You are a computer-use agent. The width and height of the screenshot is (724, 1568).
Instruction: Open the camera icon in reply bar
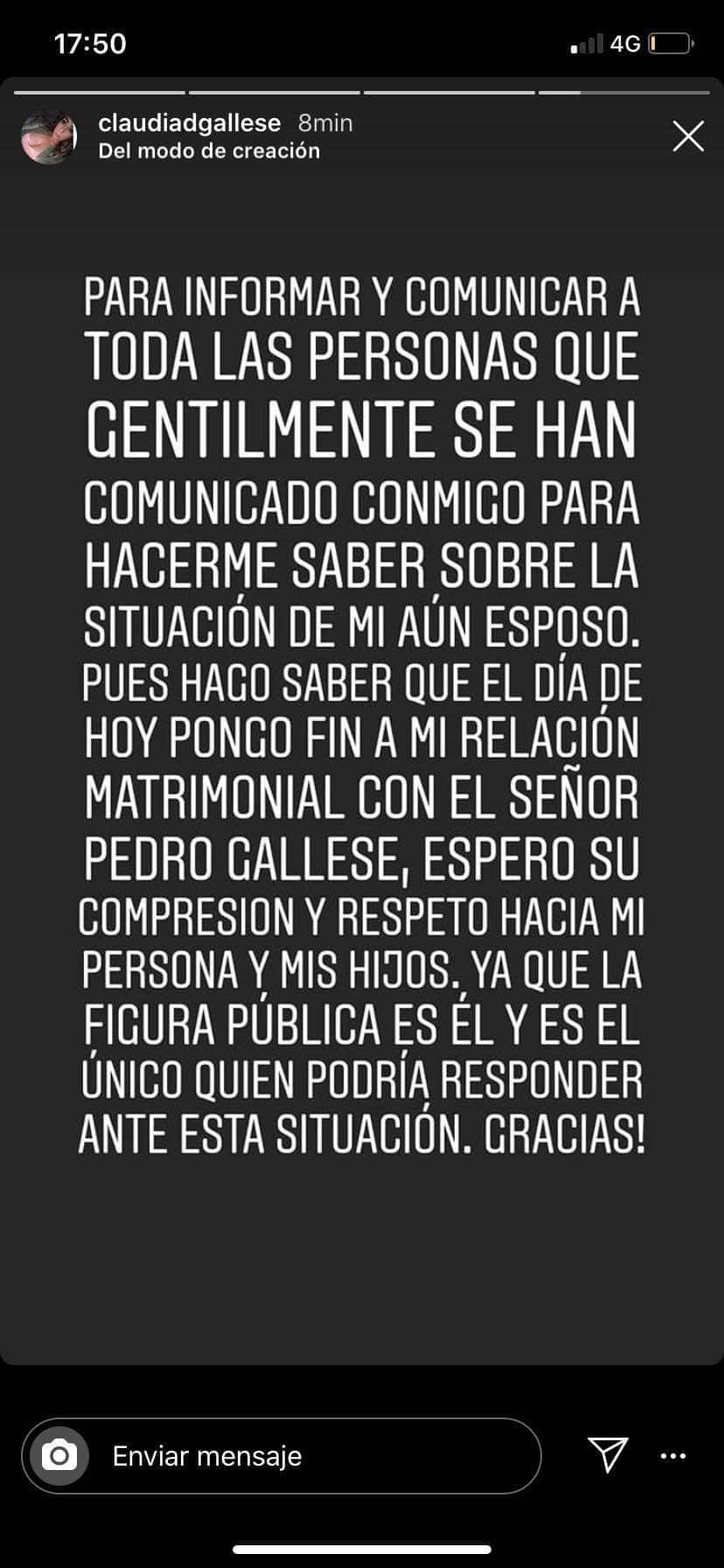(59, 1456)
